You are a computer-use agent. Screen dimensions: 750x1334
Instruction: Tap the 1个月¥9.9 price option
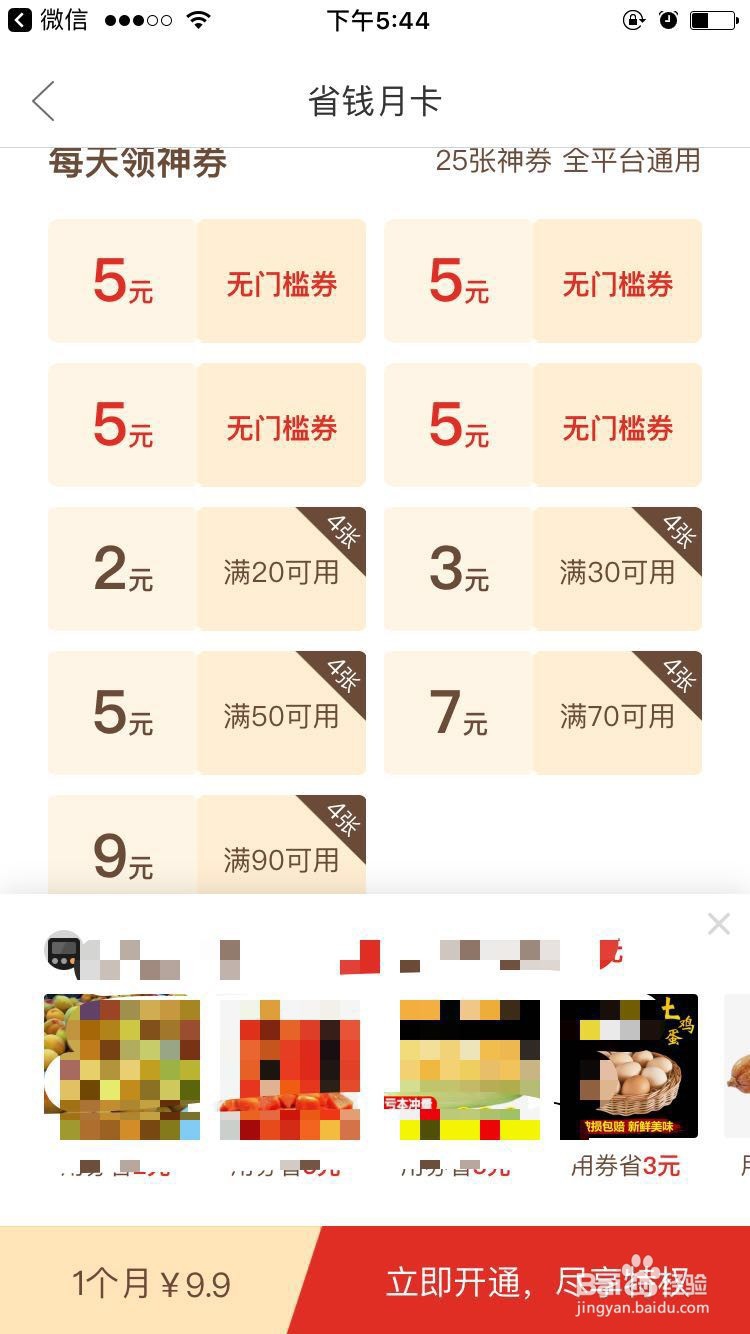click(x=152, y=1281)
